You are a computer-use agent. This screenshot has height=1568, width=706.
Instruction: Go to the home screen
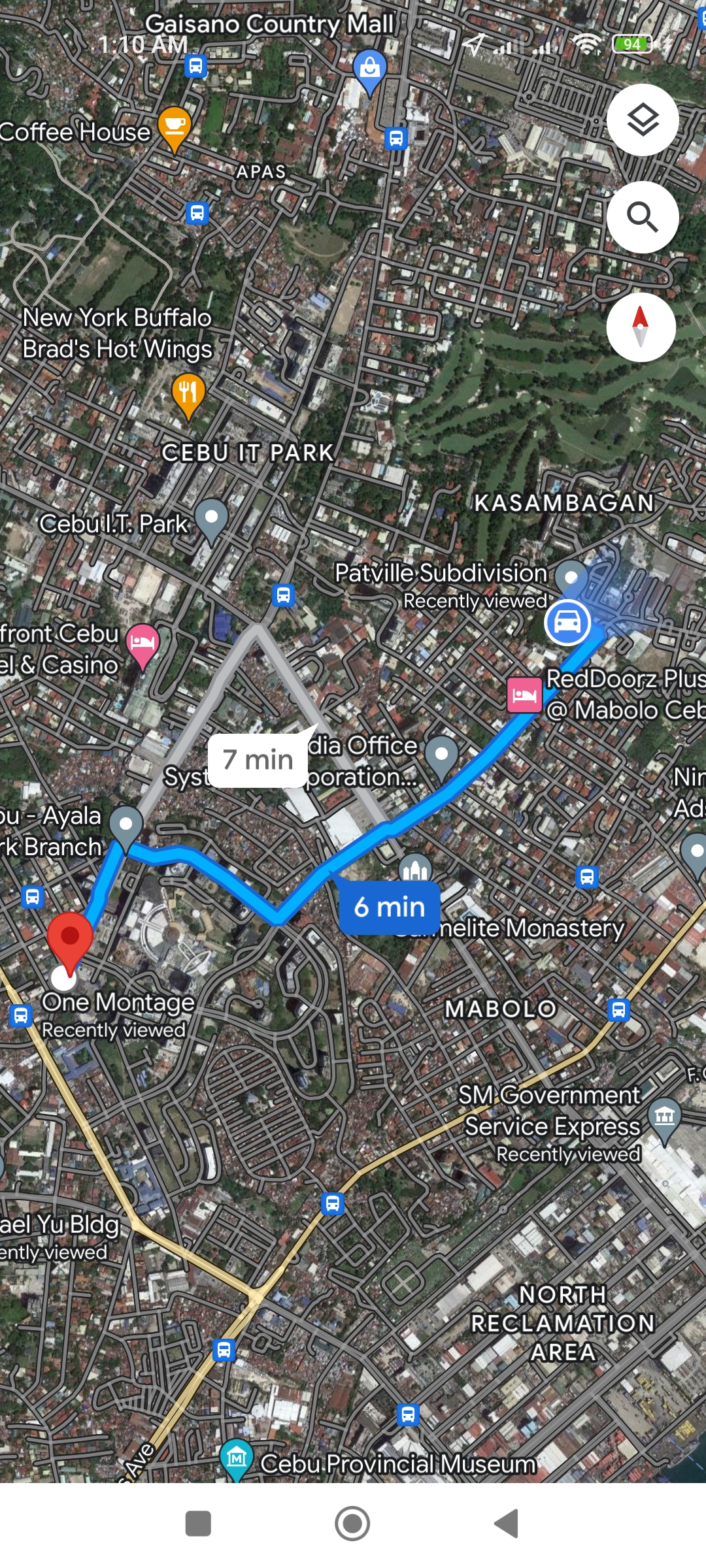click(352, 1524)
